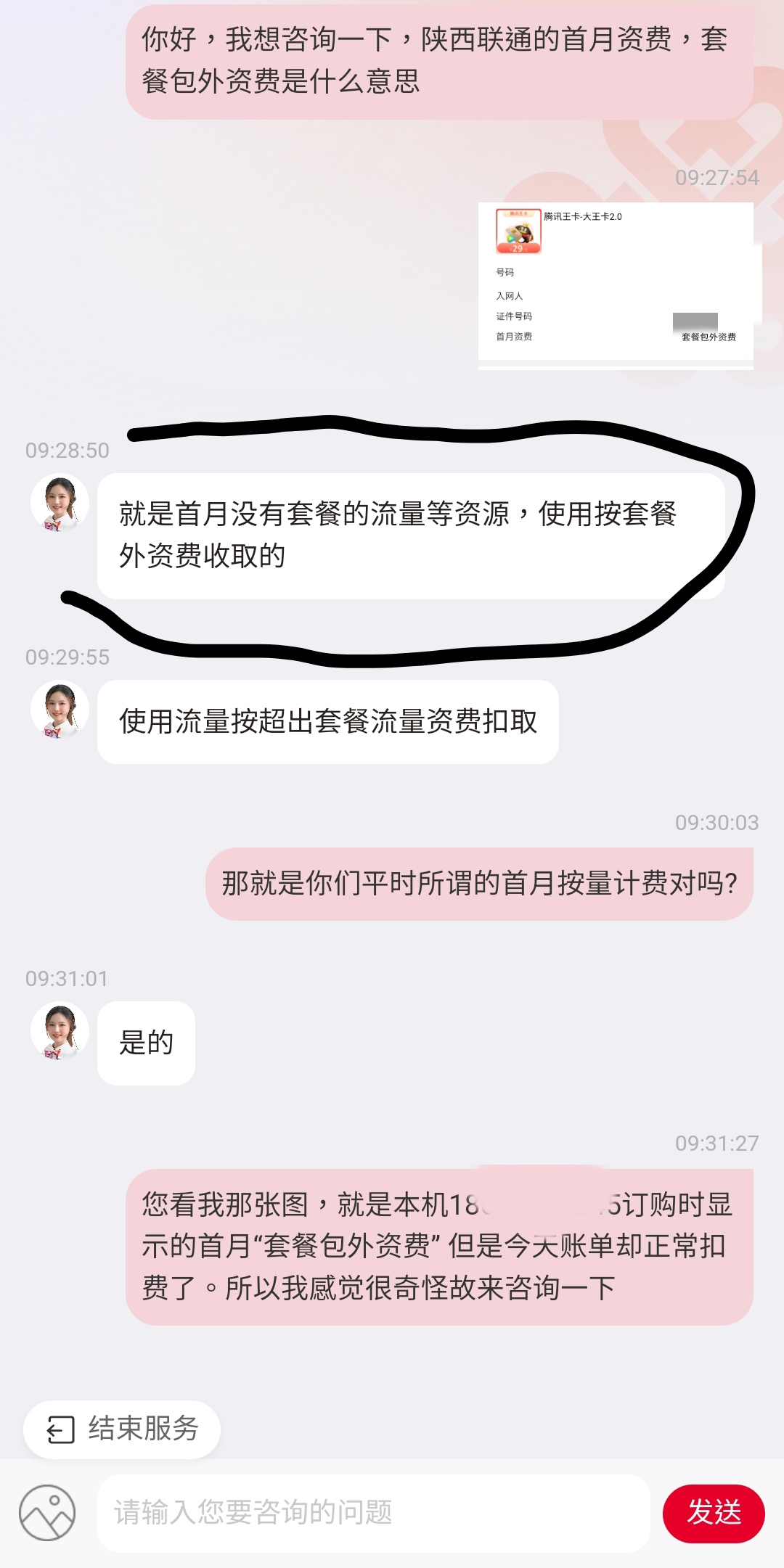Viewport: 784px width, 1568px height.
Task: Open the image picker icon
Action: [47, 1513]
